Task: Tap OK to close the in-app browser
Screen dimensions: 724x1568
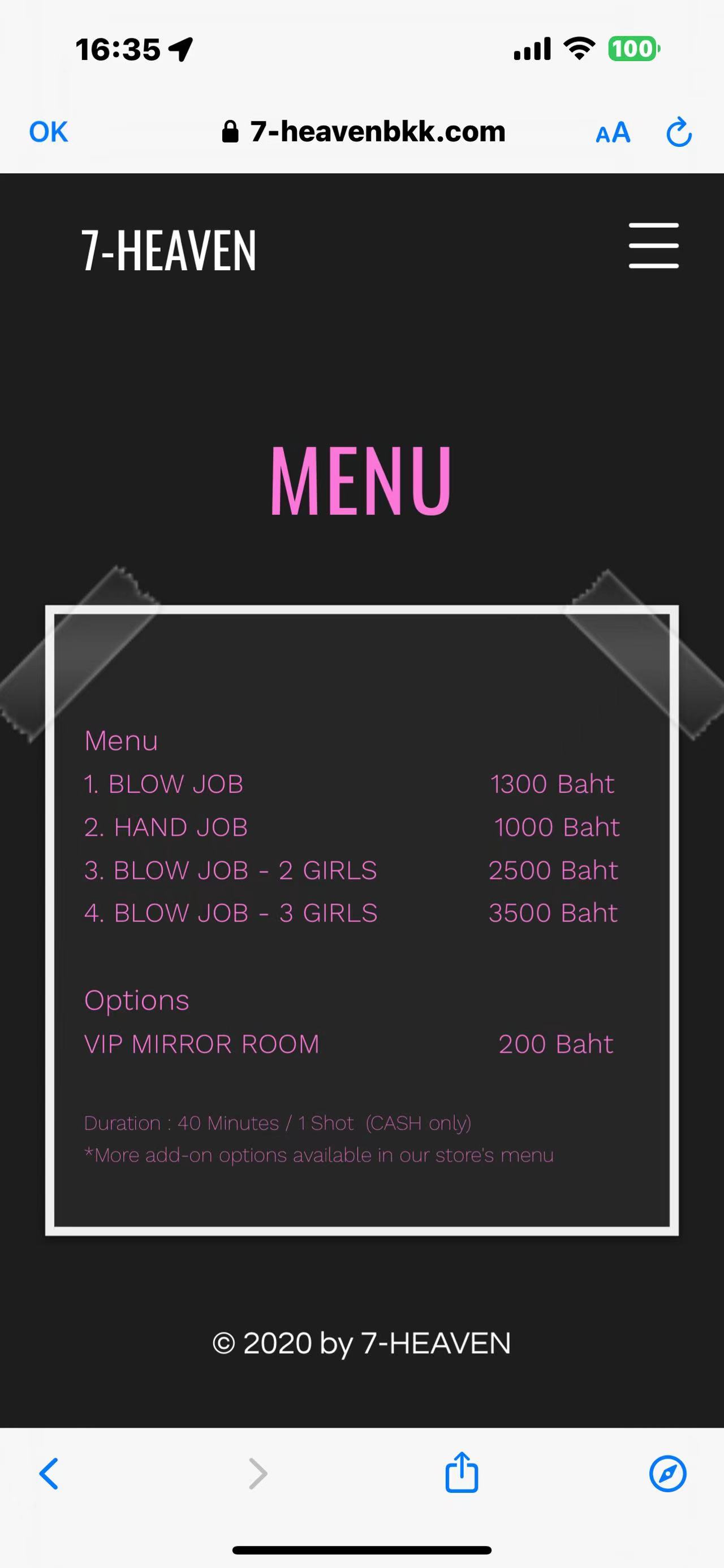Action: click(49, 132)
